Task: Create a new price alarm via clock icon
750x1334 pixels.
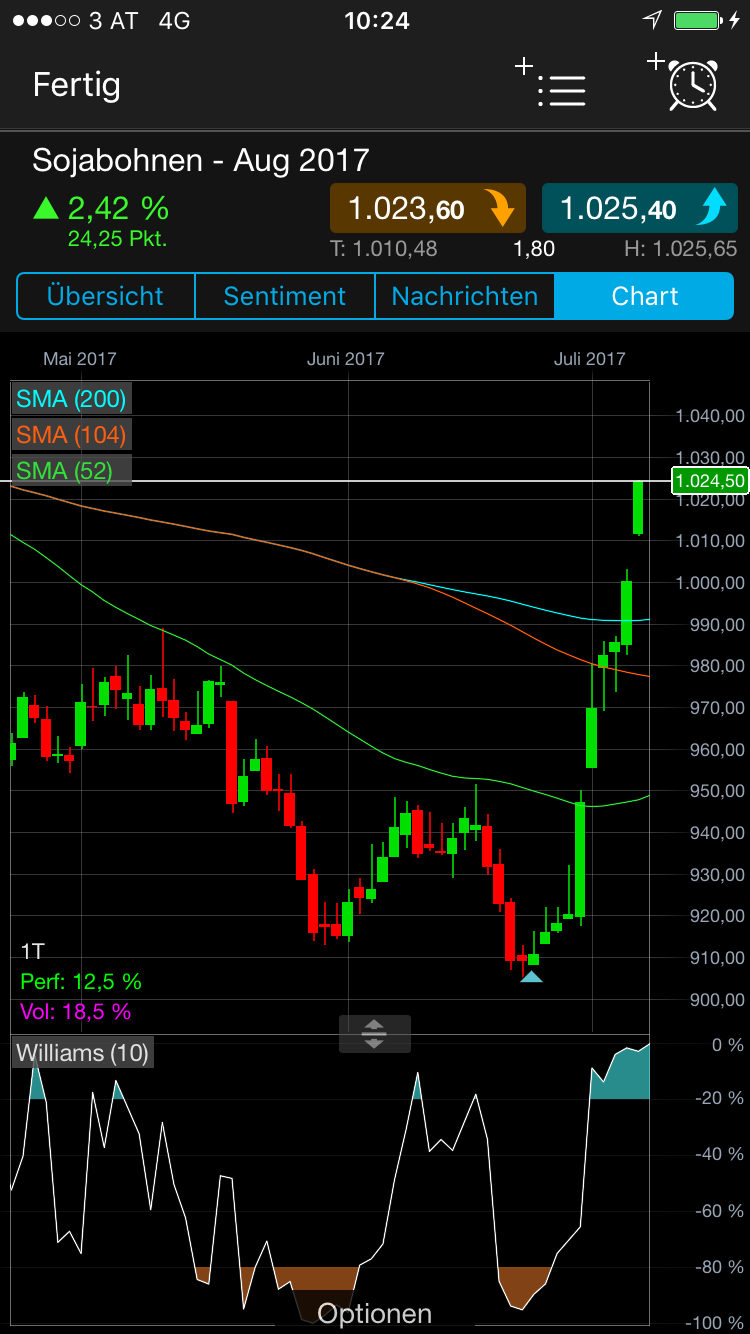Action: point(691,88)
